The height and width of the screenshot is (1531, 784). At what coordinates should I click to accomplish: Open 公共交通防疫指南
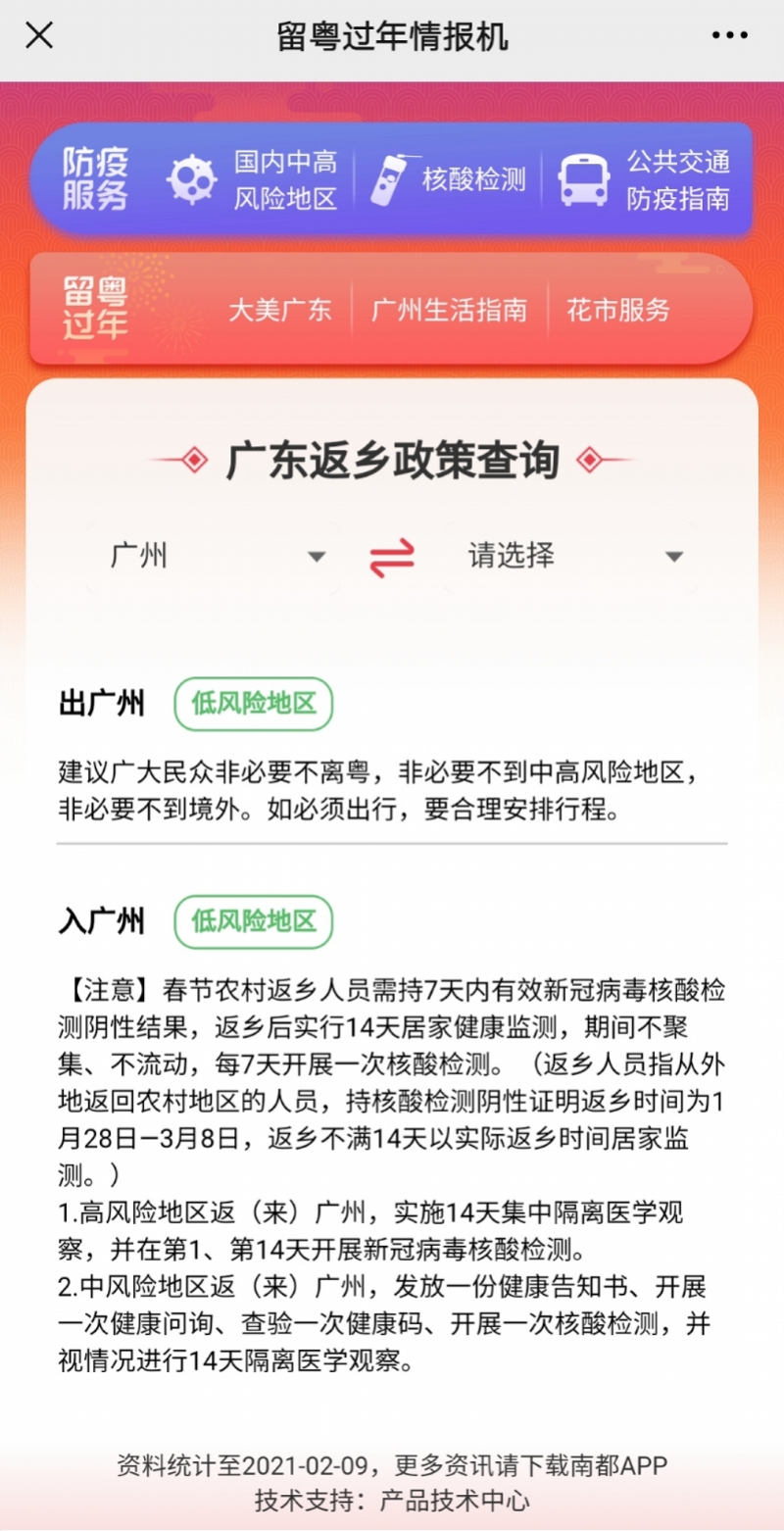click(644, 180)
